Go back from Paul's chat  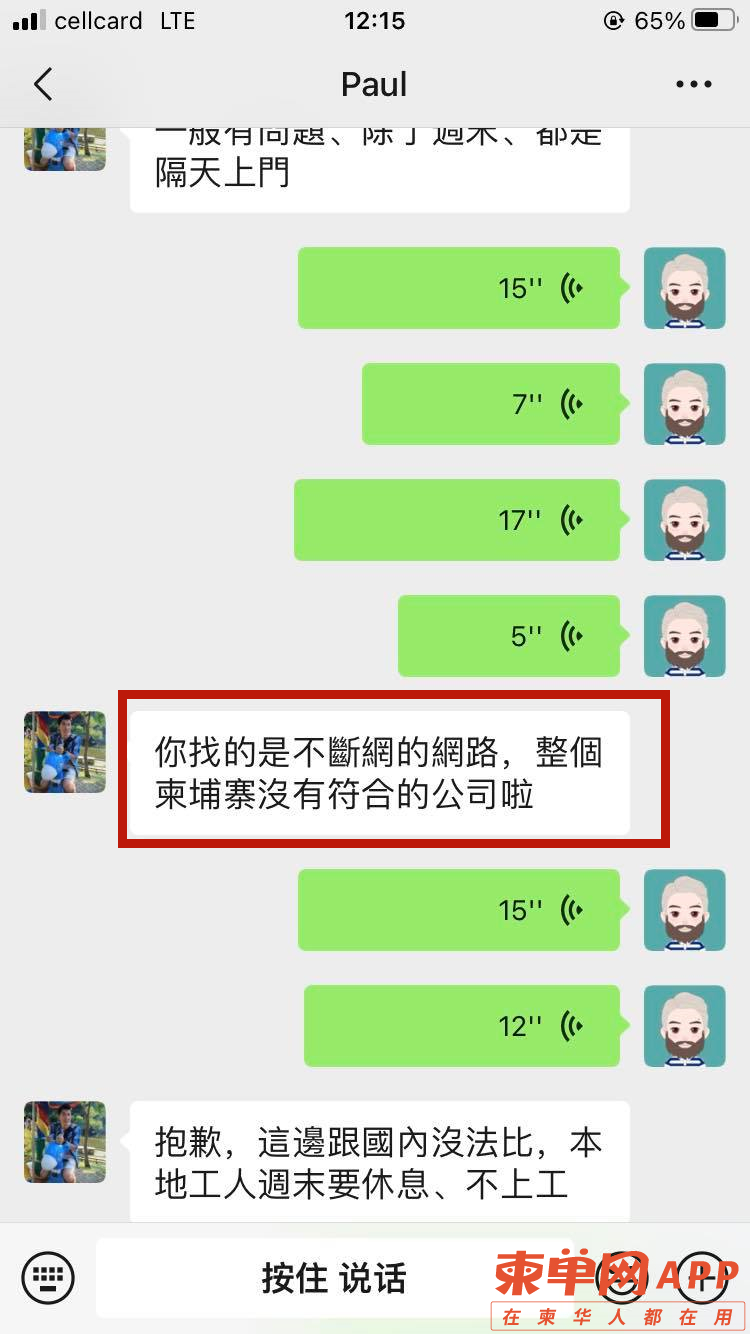point(42,84)
